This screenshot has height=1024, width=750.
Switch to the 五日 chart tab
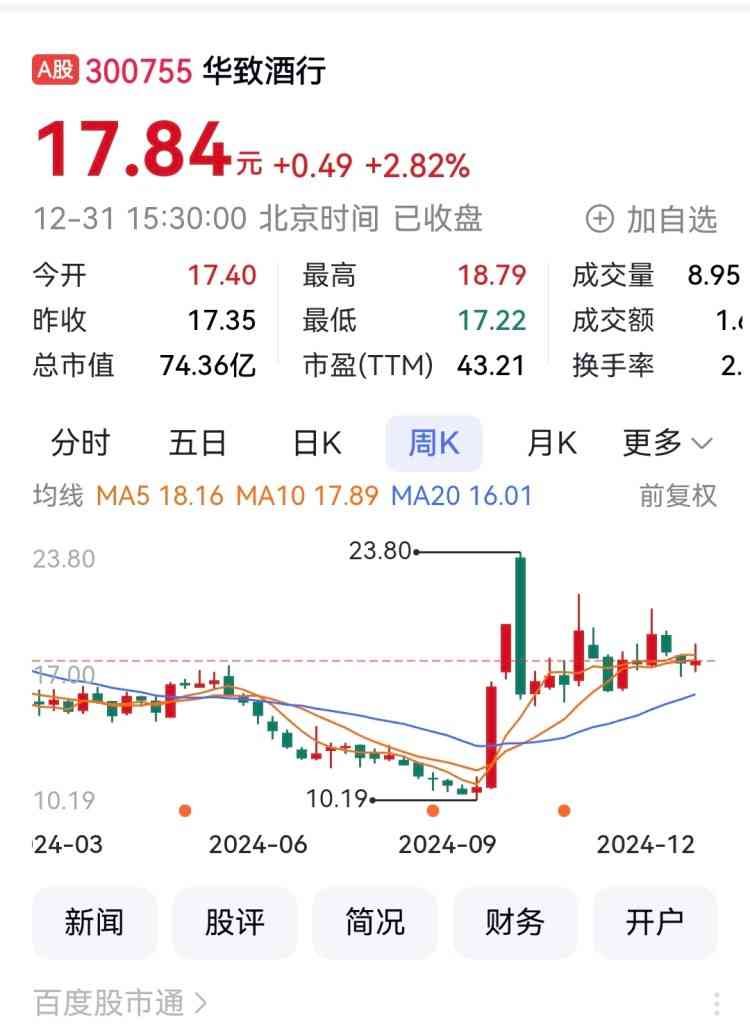[198, 443]
